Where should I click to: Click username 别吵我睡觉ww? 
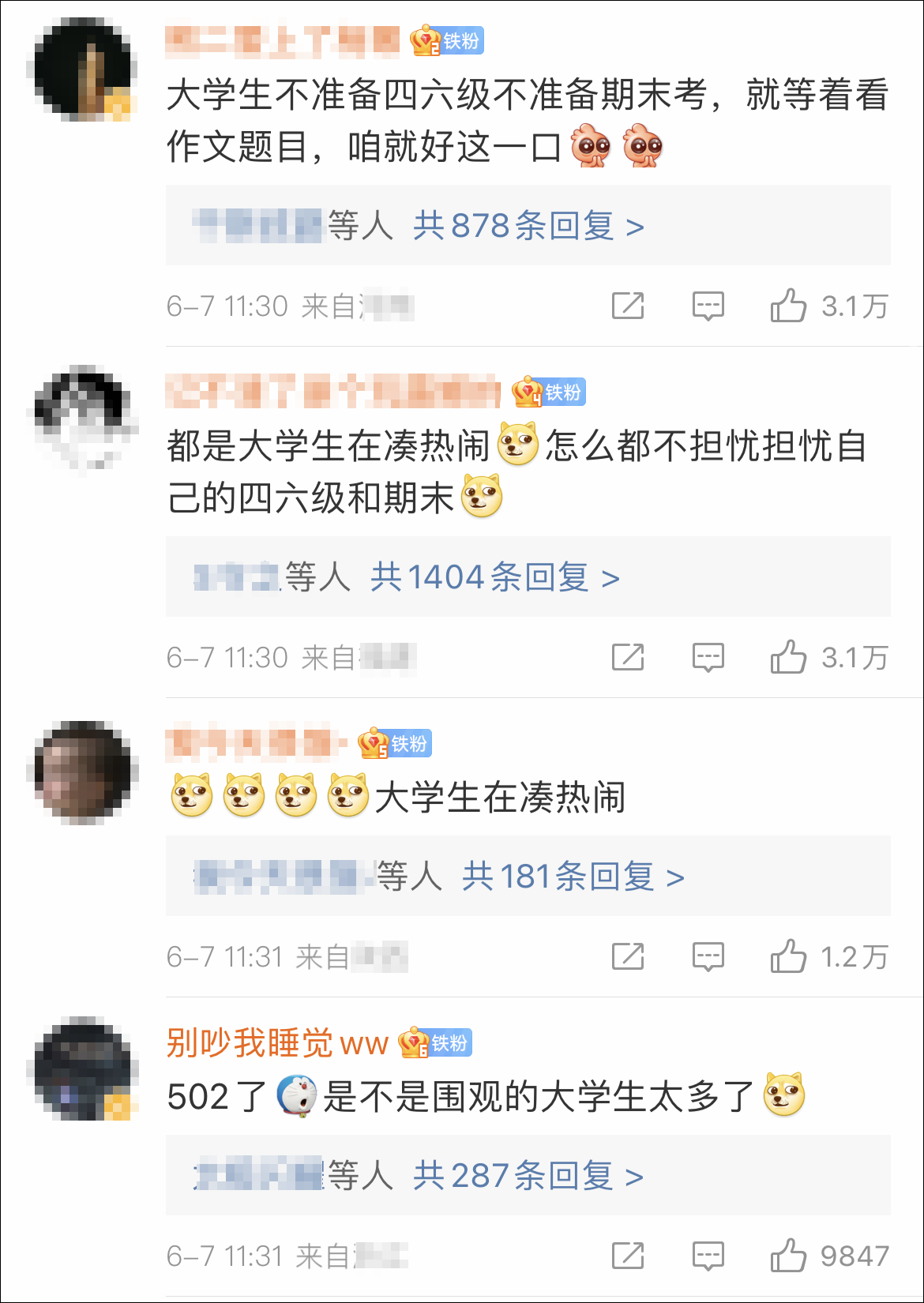point(272,1042)
